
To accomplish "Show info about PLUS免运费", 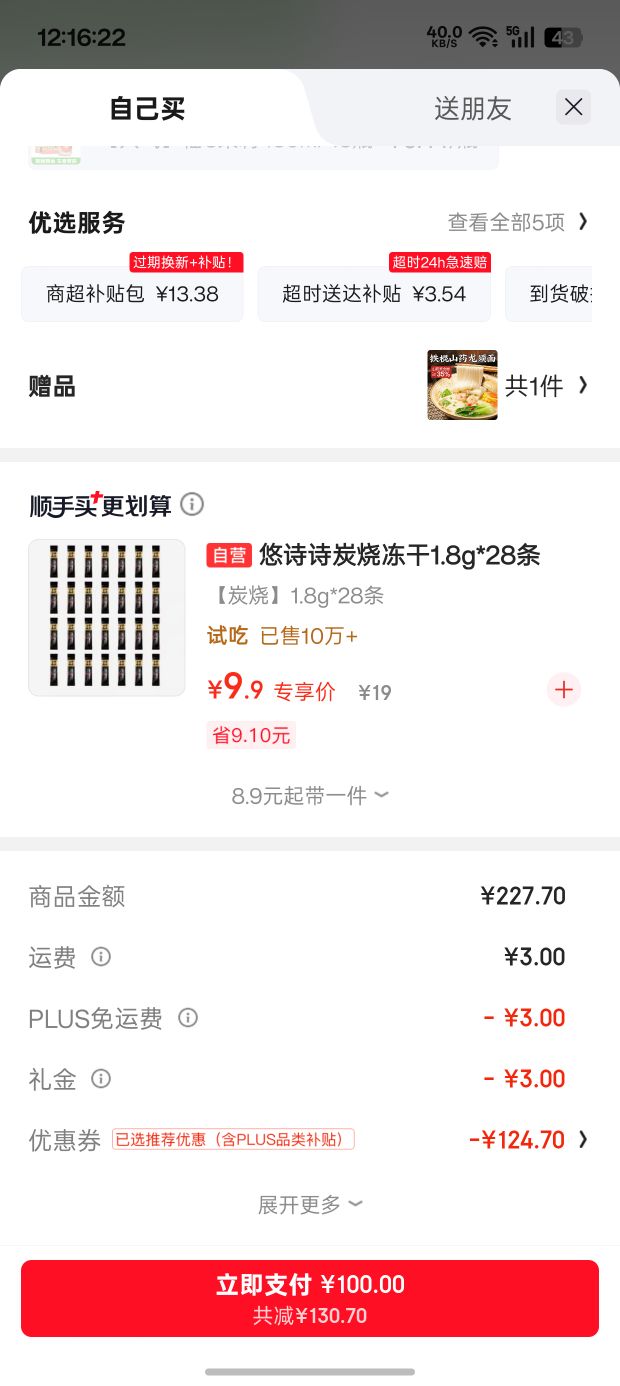I will pos(188,1018).
